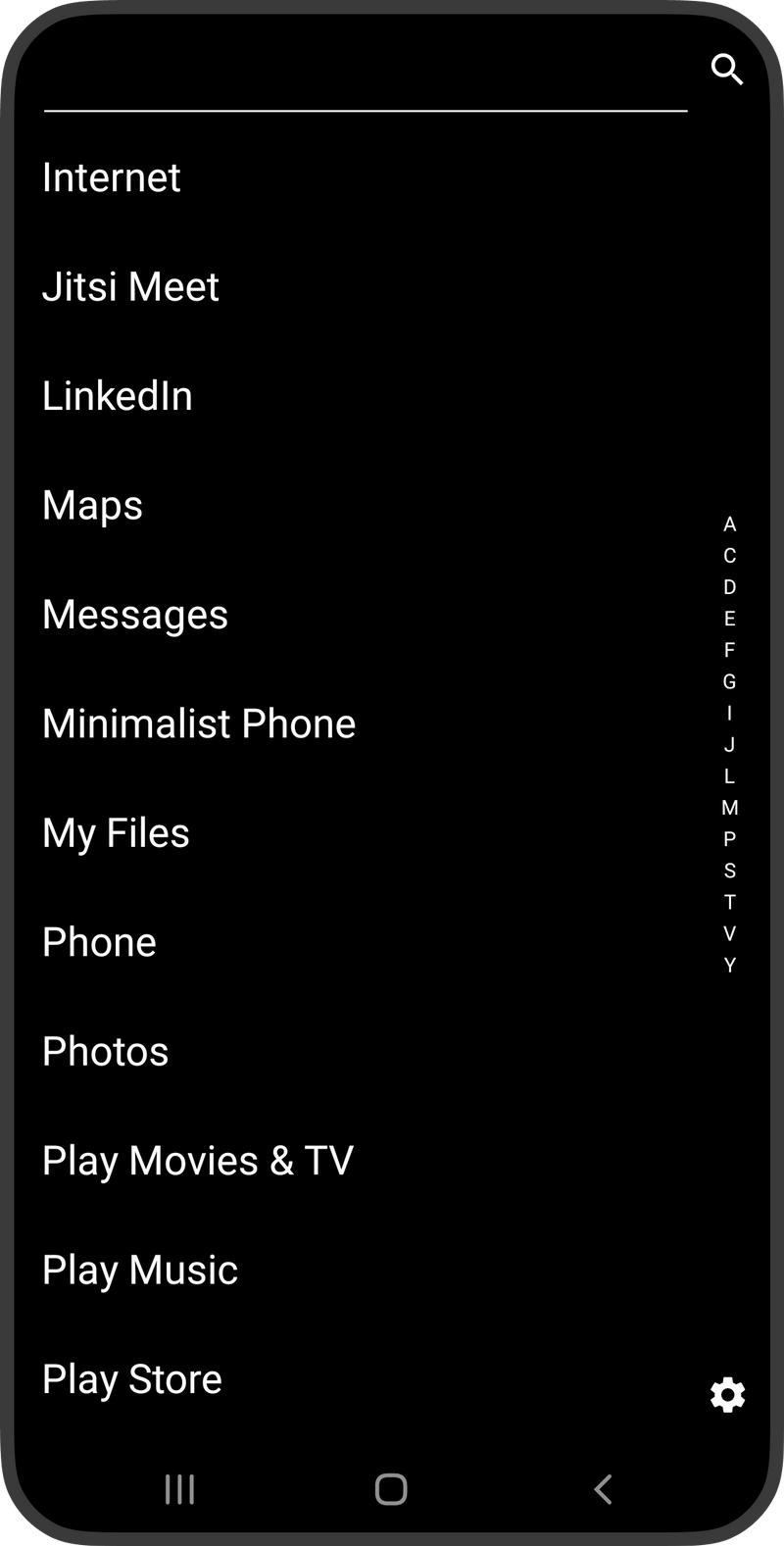
Task: Launch Minimalist Phone settings app
Action: tap(199, 723)
